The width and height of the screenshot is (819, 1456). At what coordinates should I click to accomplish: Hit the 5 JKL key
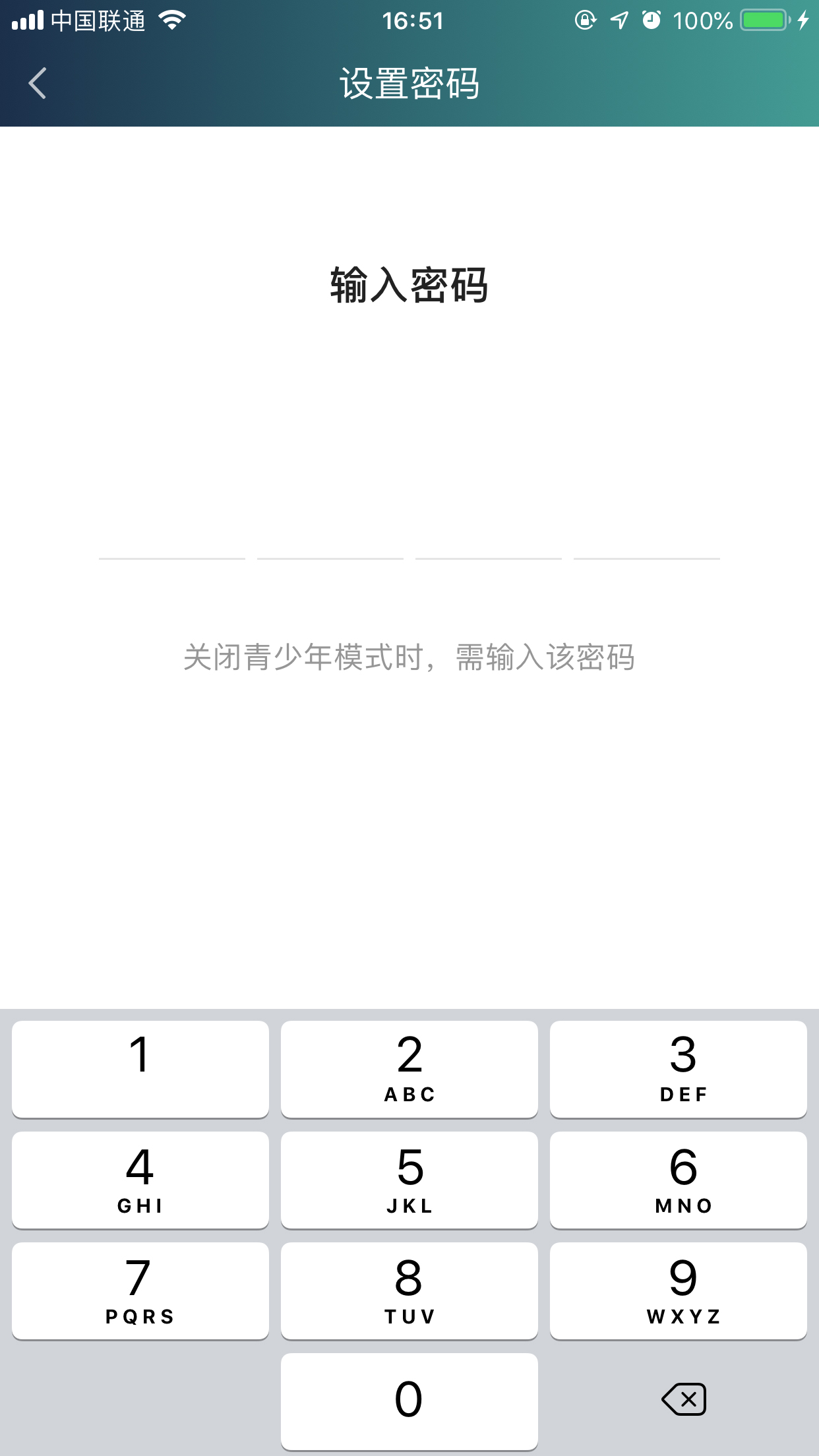[409, 1180]
